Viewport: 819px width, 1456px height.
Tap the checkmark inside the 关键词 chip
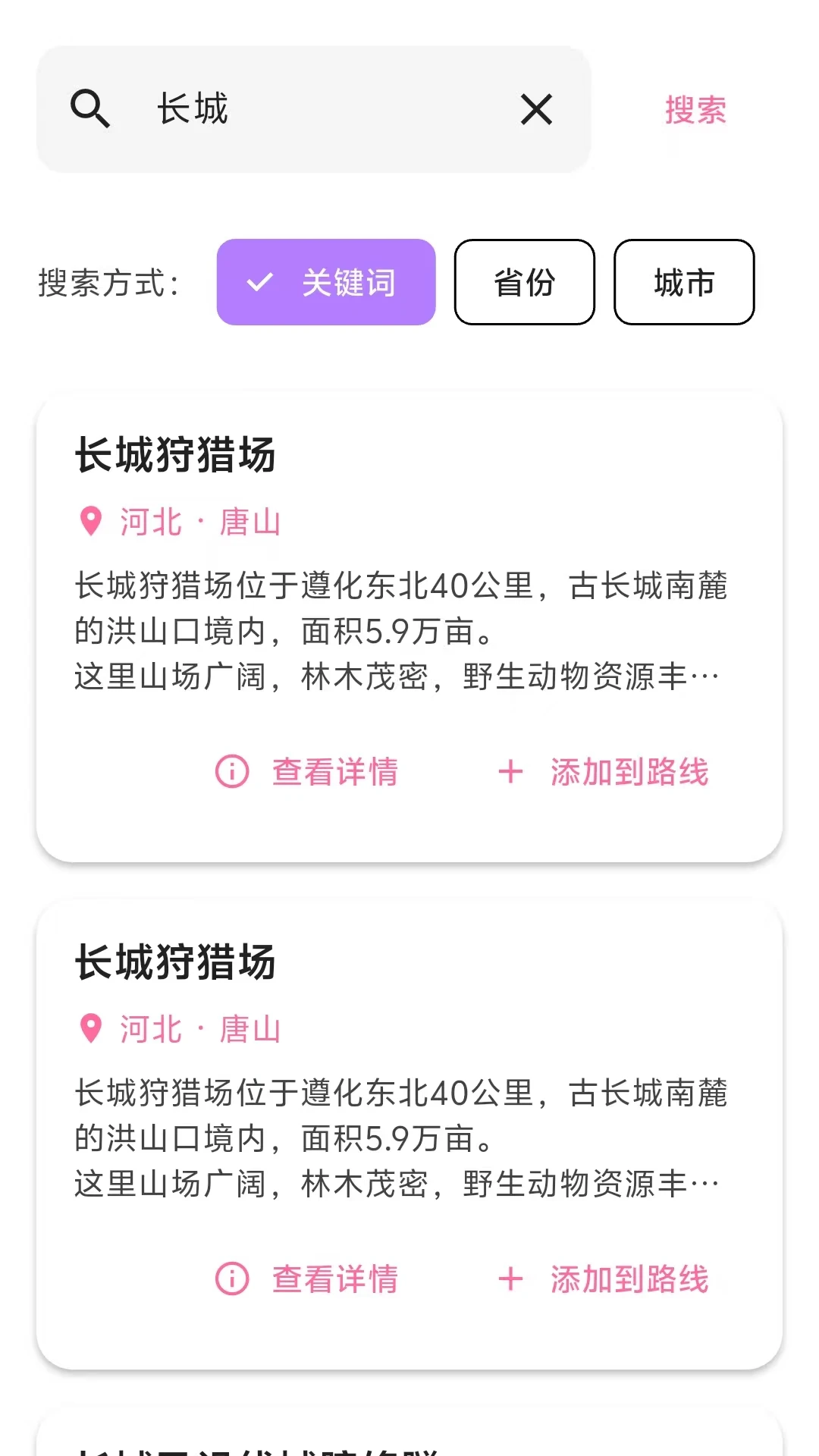261,282
